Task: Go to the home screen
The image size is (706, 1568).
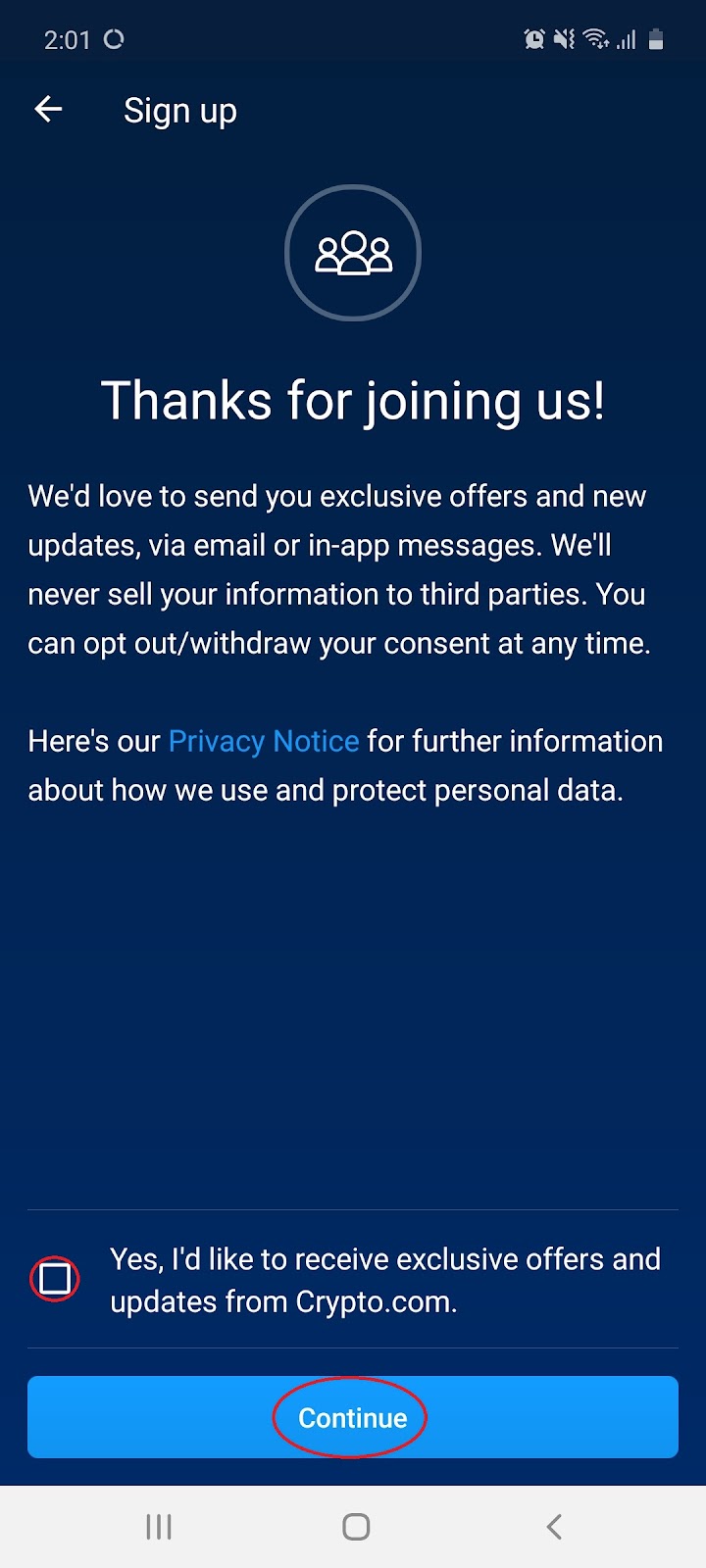Action: point(356,1526)
